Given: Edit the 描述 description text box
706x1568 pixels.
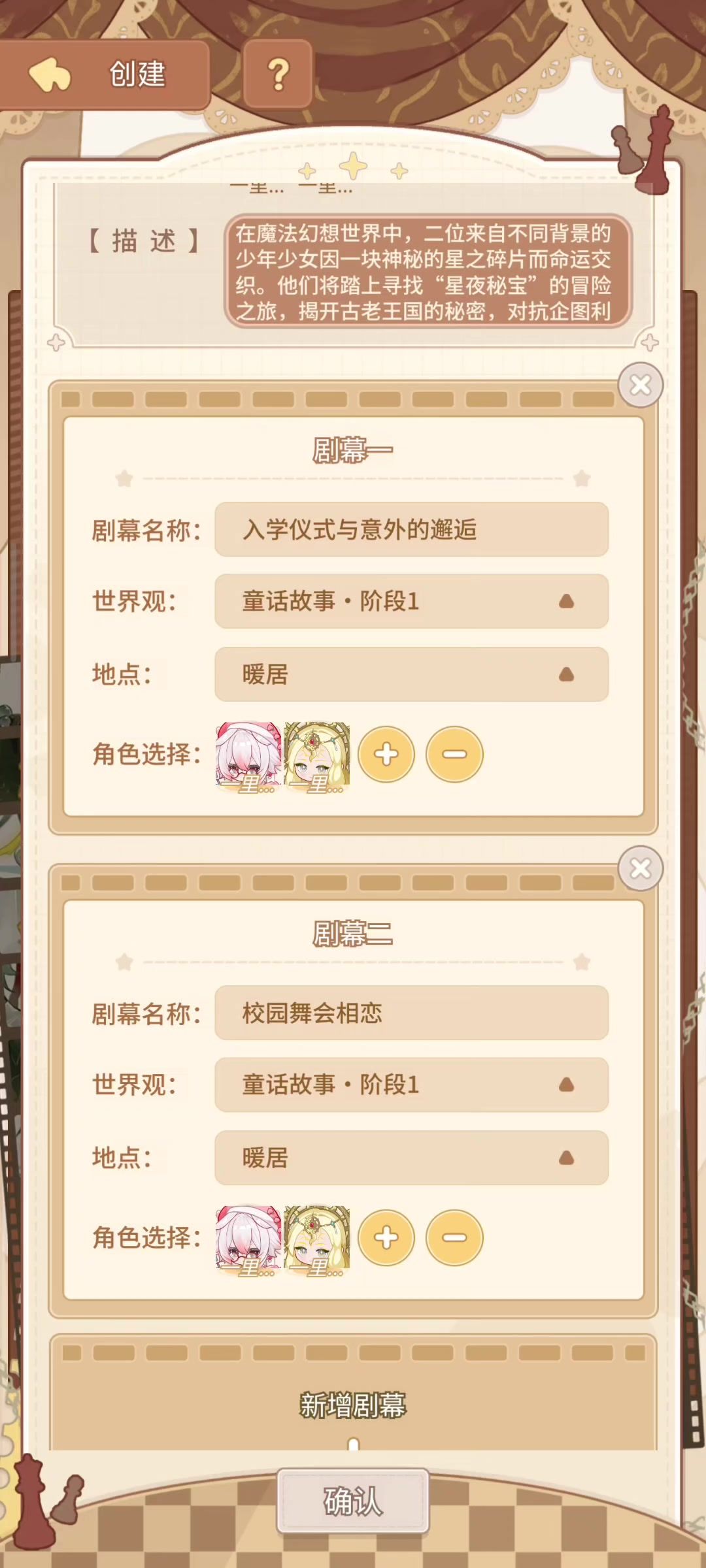Looking at the screenshot, I should coord(428,272).
